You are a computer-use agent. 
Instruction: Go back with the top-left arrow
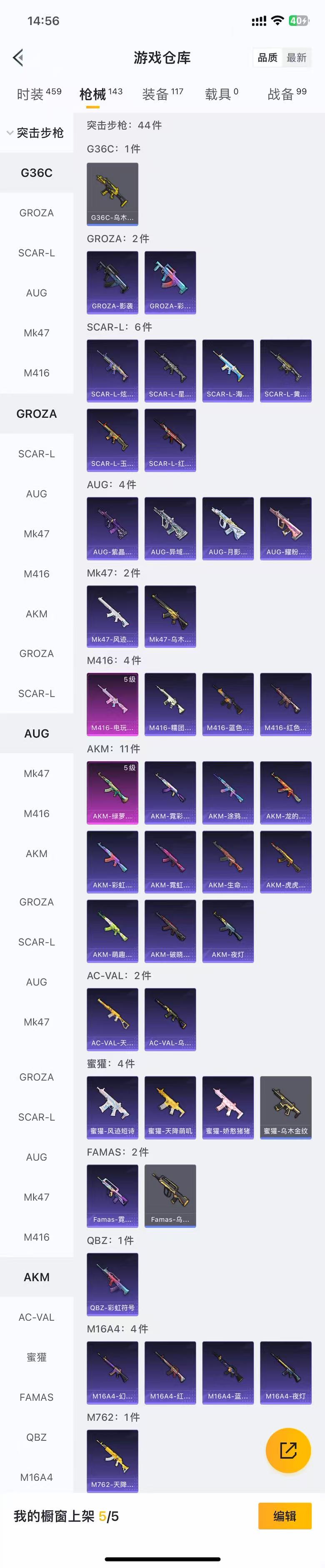click(18, 58)
